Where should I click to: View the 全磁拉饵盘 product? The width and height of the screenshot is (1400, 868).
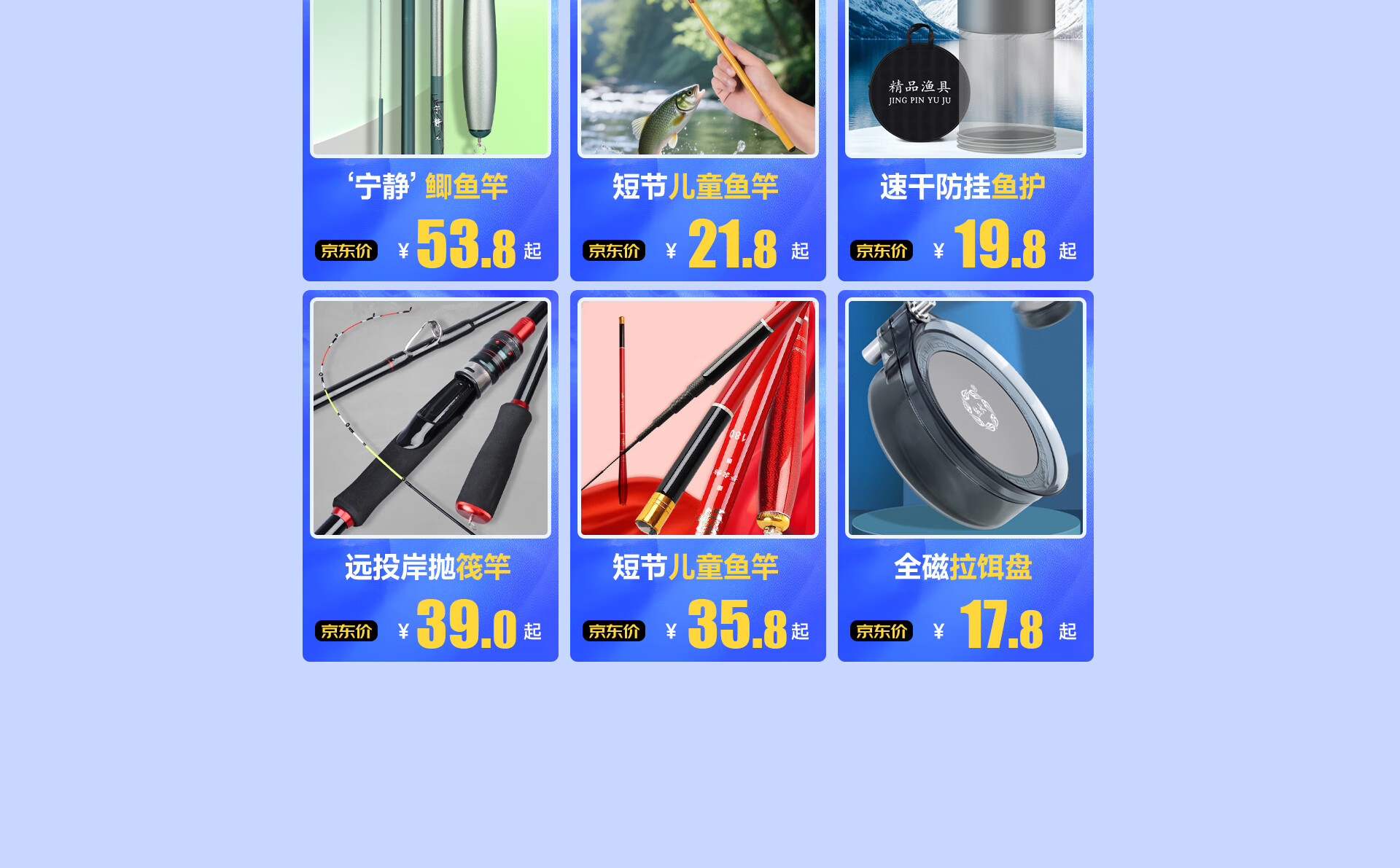[x=965, y=474]
